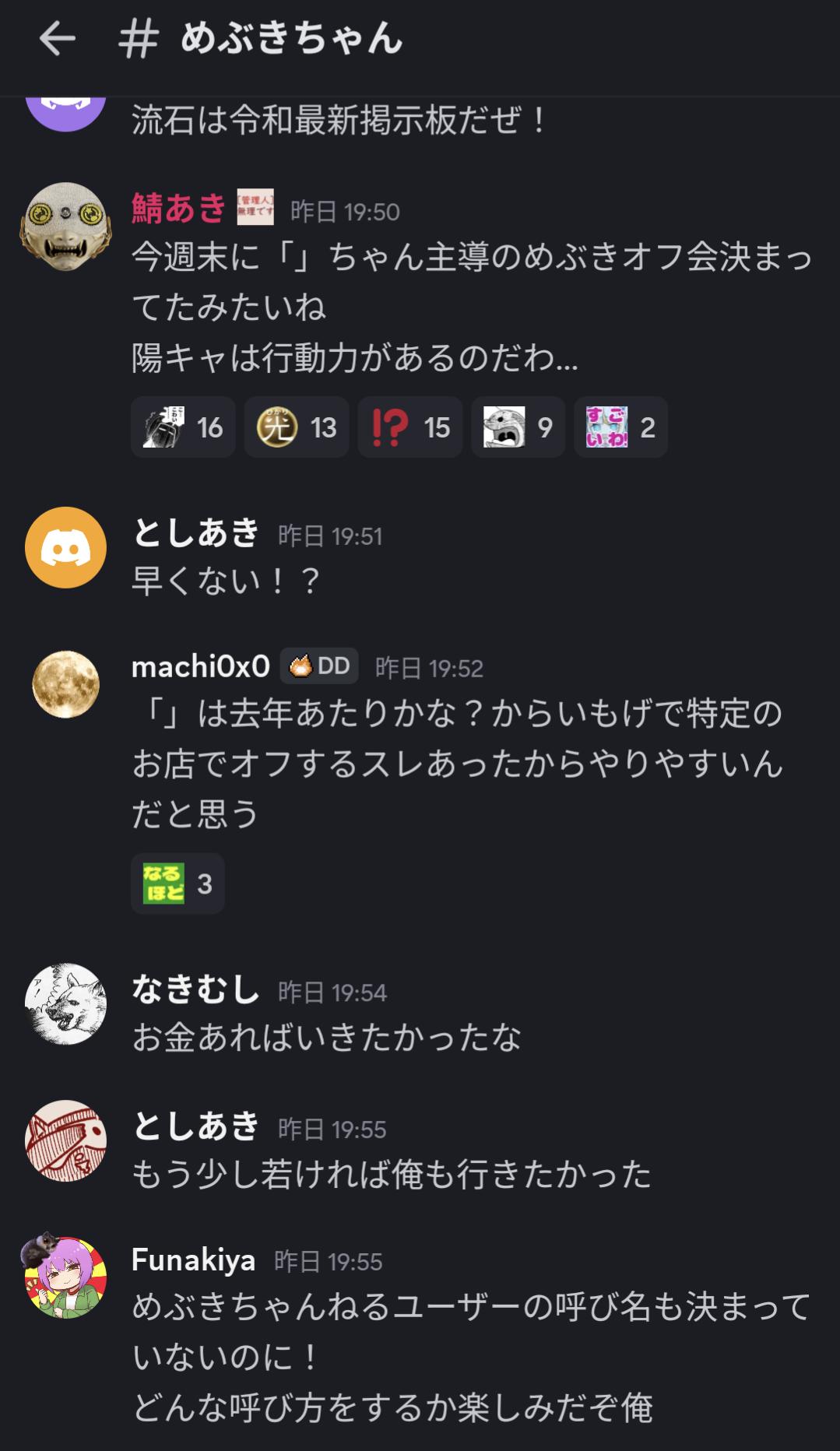Add the reaction with count 9
Image resolution: width=840 pixels, height=1451 pixels.
(x=518, y=427)
